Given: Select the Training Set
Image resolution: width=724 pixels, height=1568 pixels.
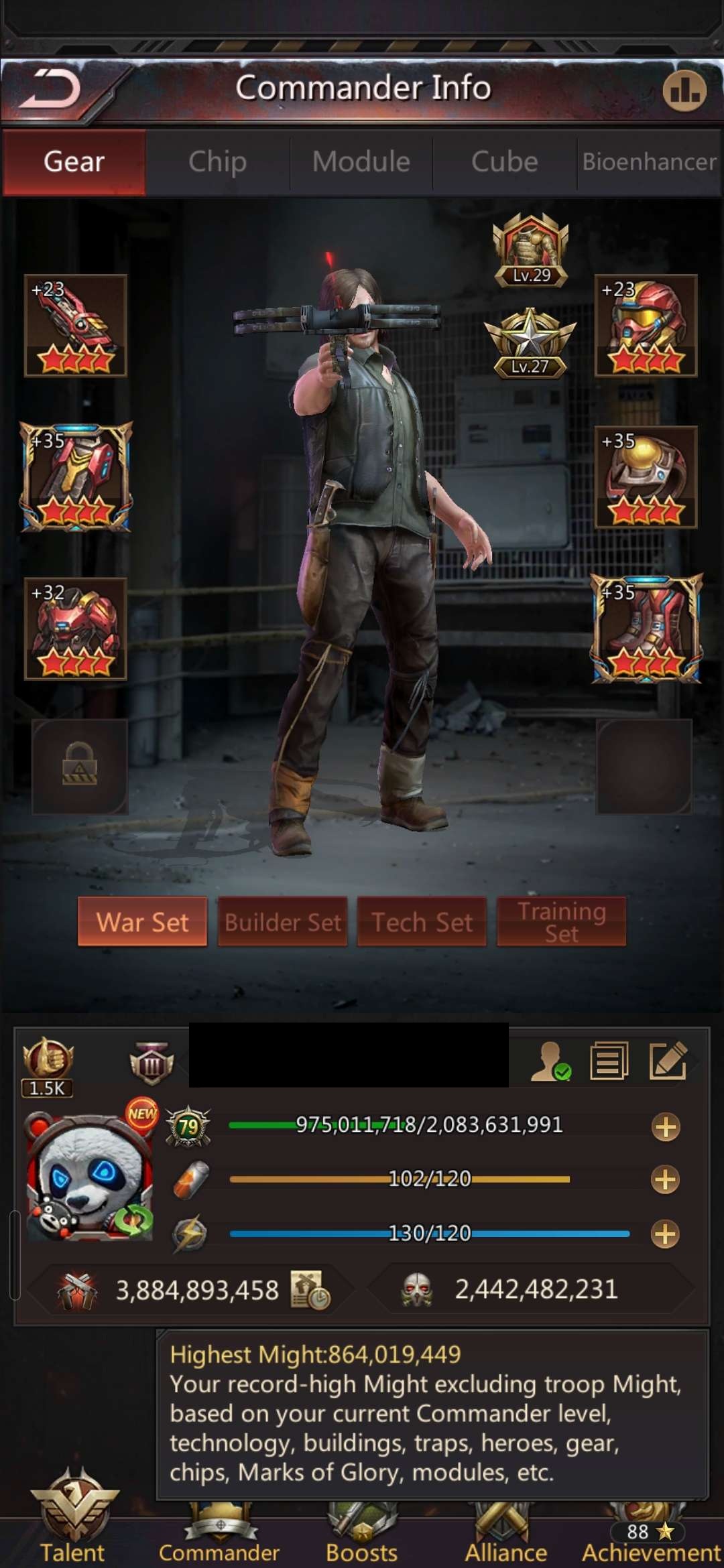Looking at the screenshot, I should pos(561,922).
